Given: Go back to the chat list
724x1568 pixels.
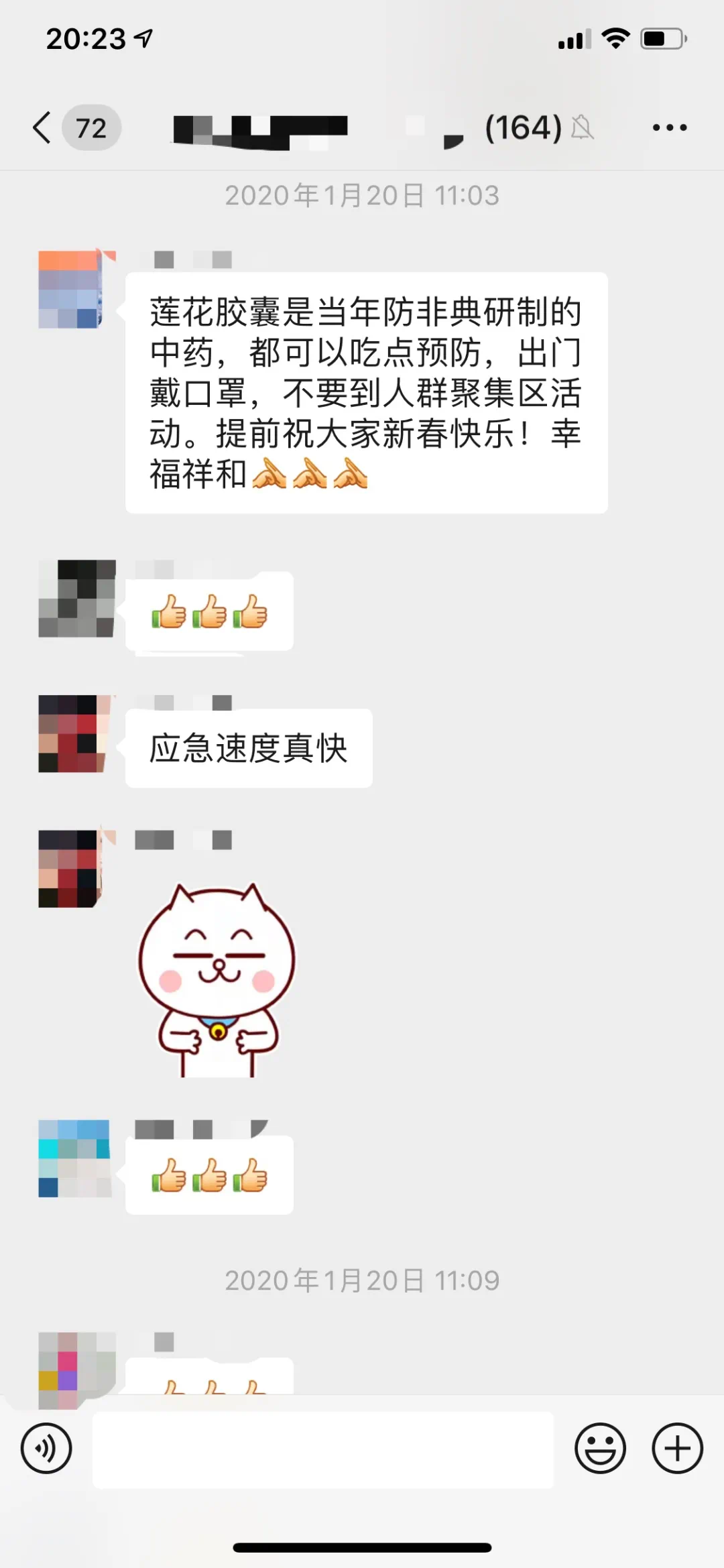Looking at the screenshot, I should click(43, 127).
